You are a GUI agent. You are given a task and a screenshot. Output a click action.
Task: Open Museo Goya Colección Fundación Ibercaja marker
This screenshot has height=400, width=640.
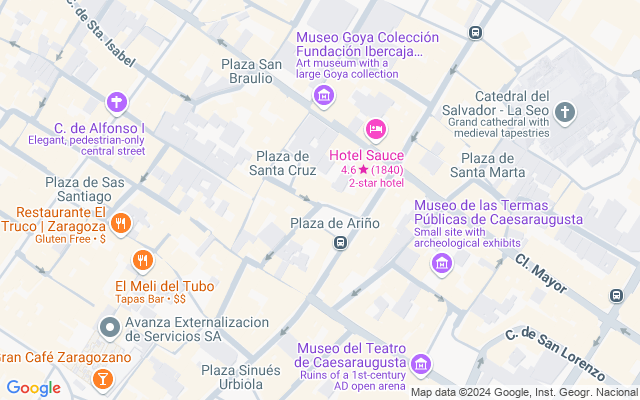[323, 96]
